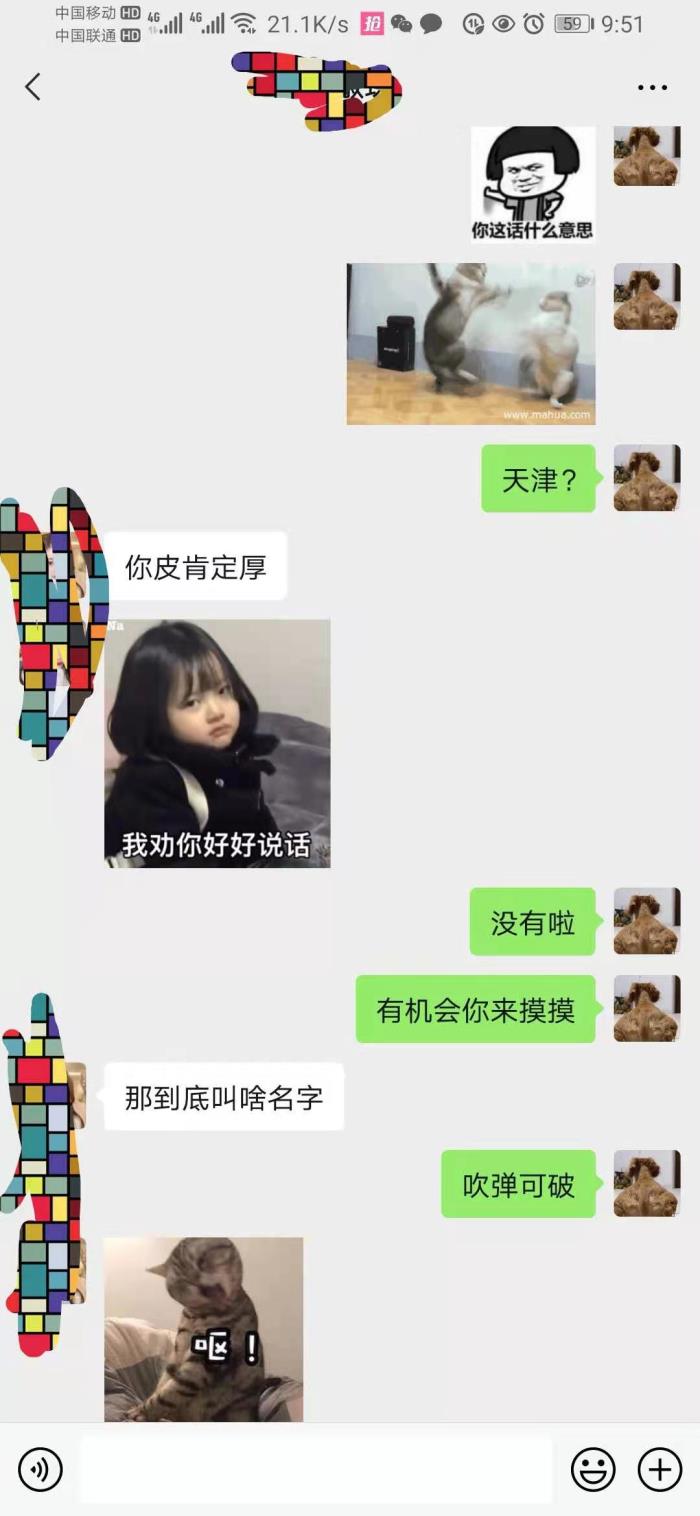Open the plus attachment menu
The height and width of the screenshot is (1516, 700).
click(659, 1469)
